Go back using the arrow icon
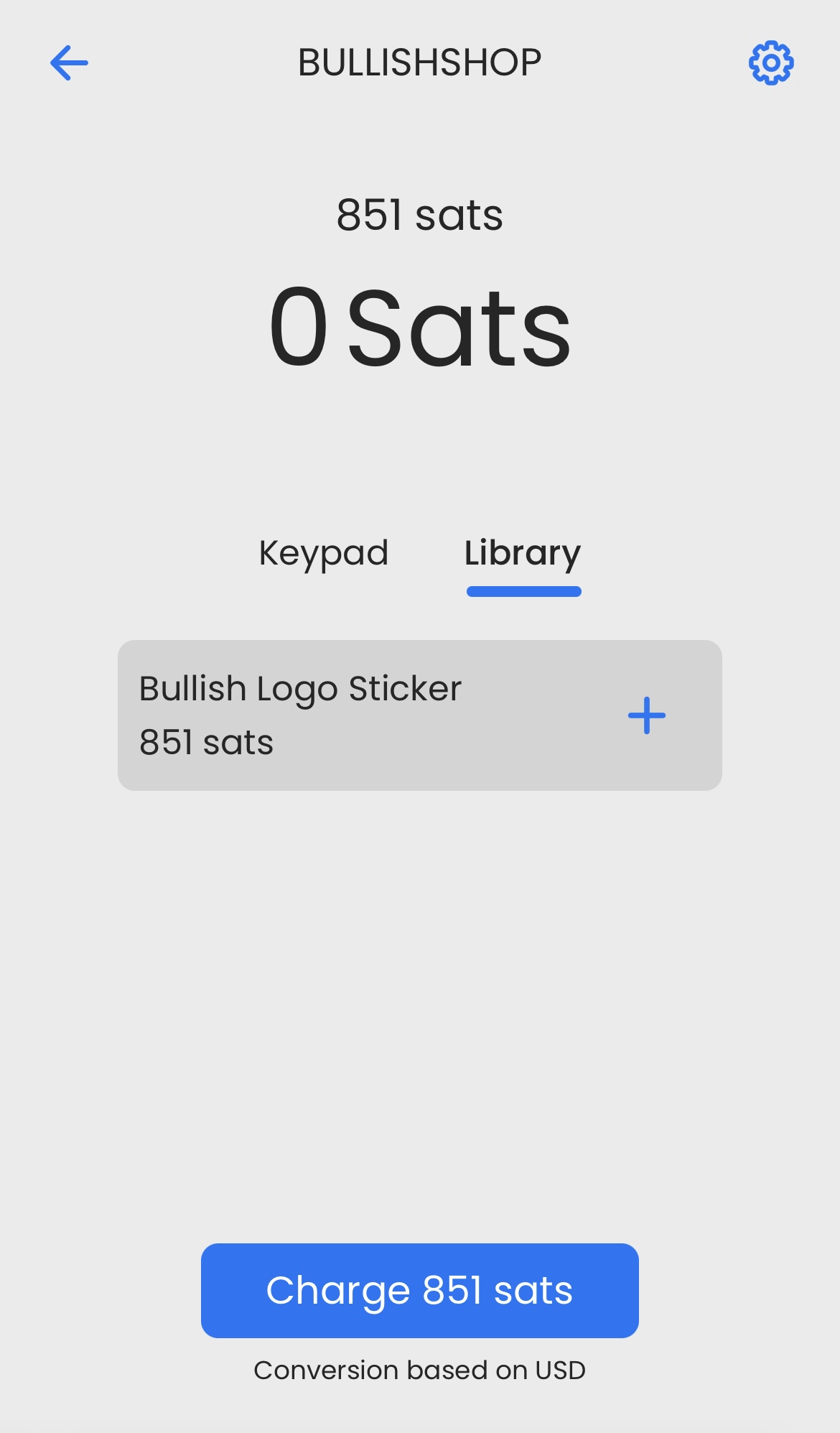 click(69, 63)
